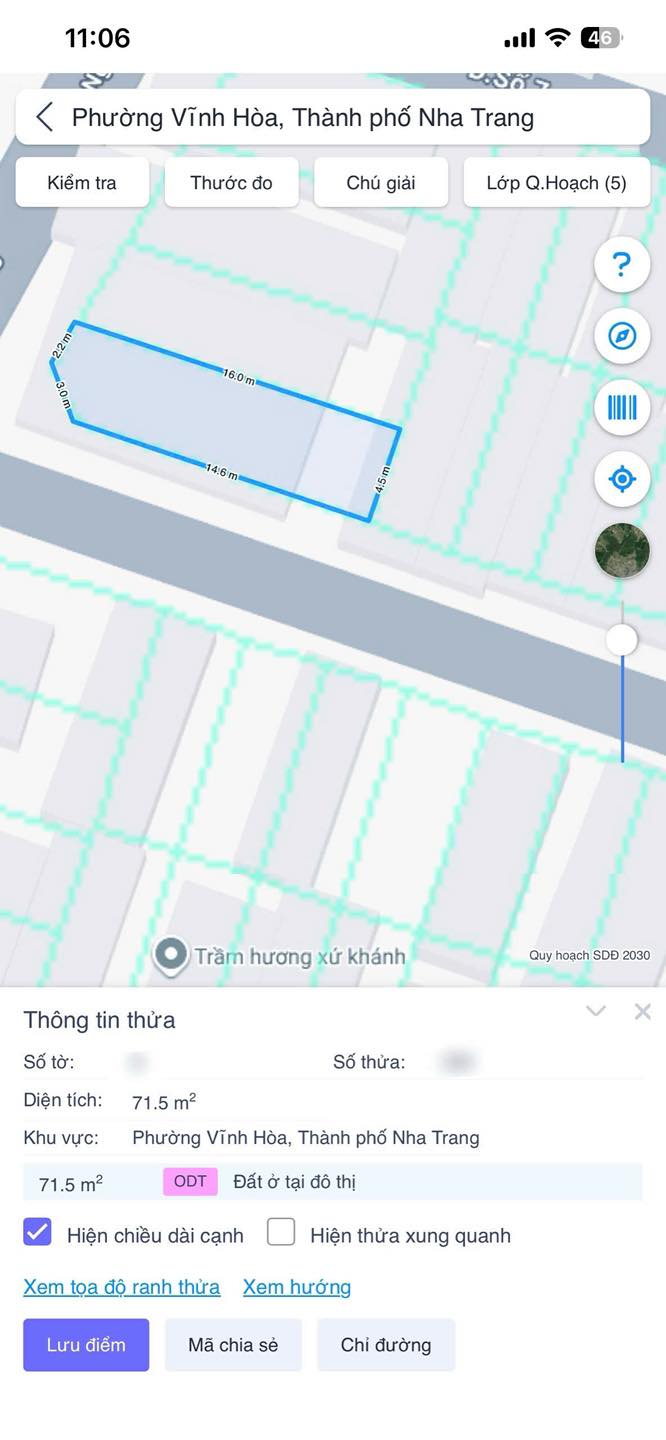Open the Xem hướng link
This screenshot has height=1440, width=666.
click(x=296, y=1287)
